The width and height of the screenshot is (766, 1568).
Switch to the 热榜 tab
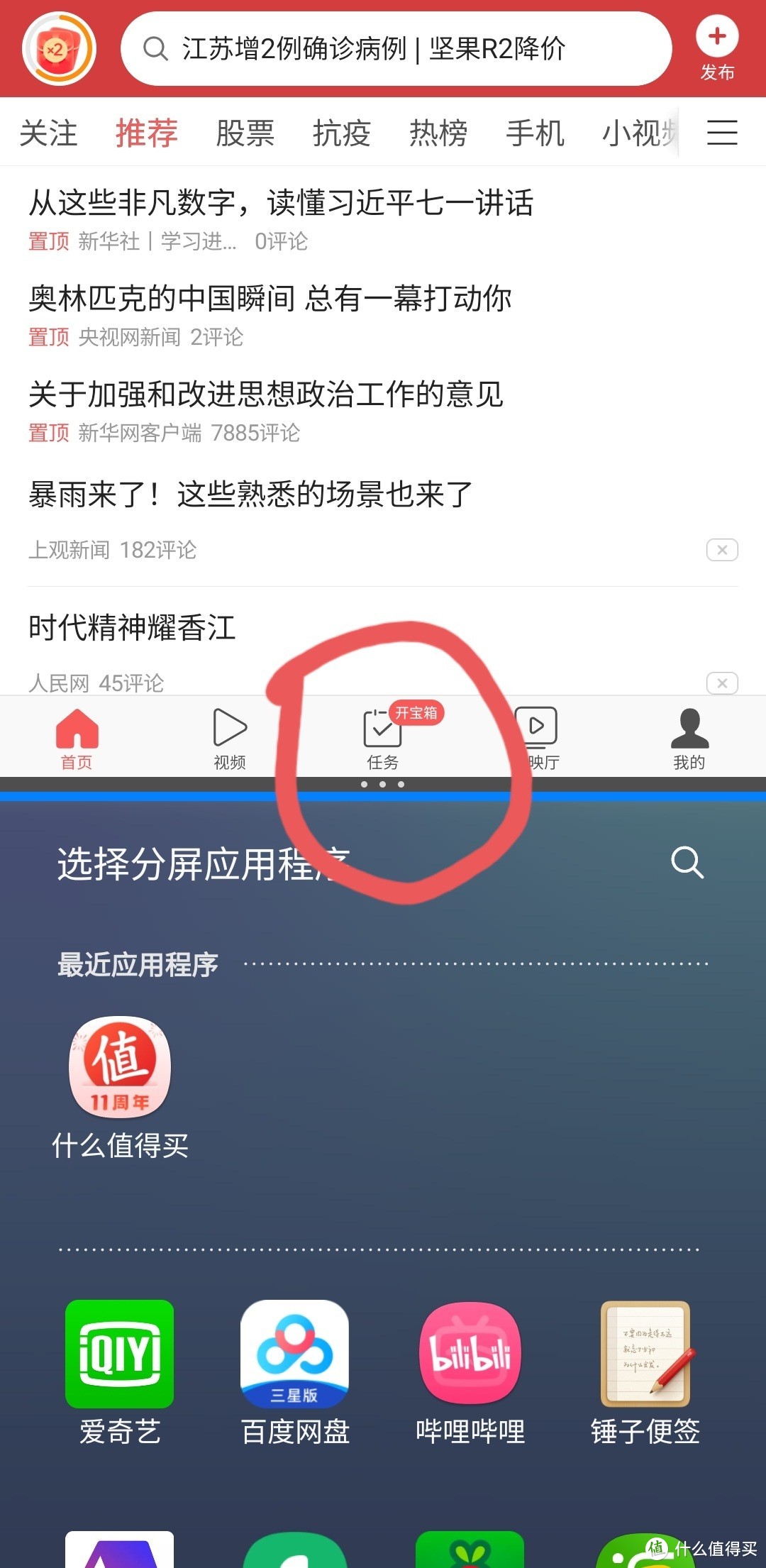click(439, 133)
